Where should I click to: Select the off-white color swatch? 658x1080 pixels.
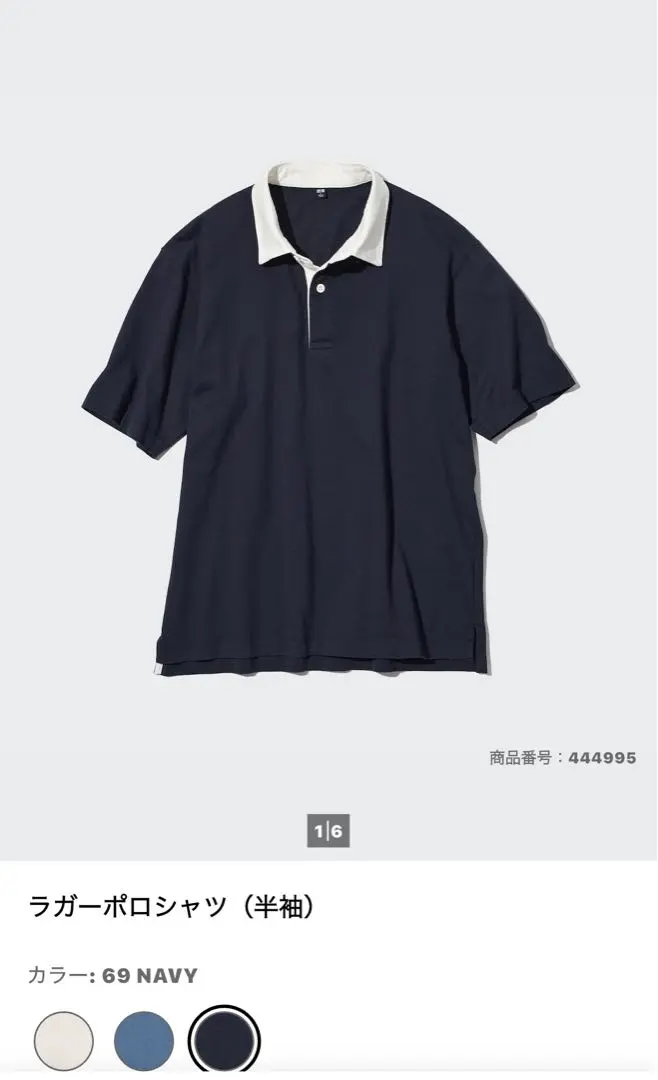64,1041
